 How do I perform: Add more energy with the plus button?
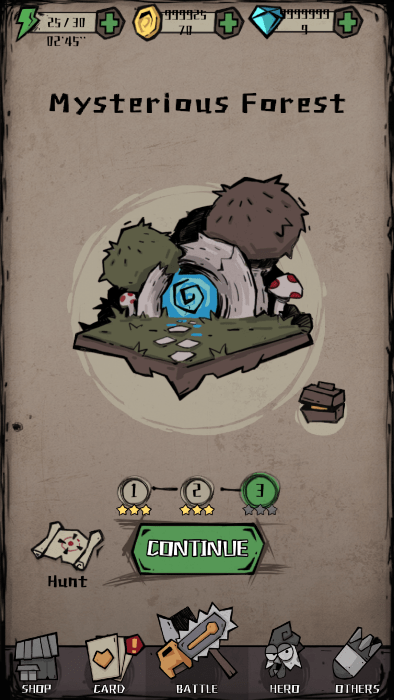pyautogui.click(x=110, y=23)
